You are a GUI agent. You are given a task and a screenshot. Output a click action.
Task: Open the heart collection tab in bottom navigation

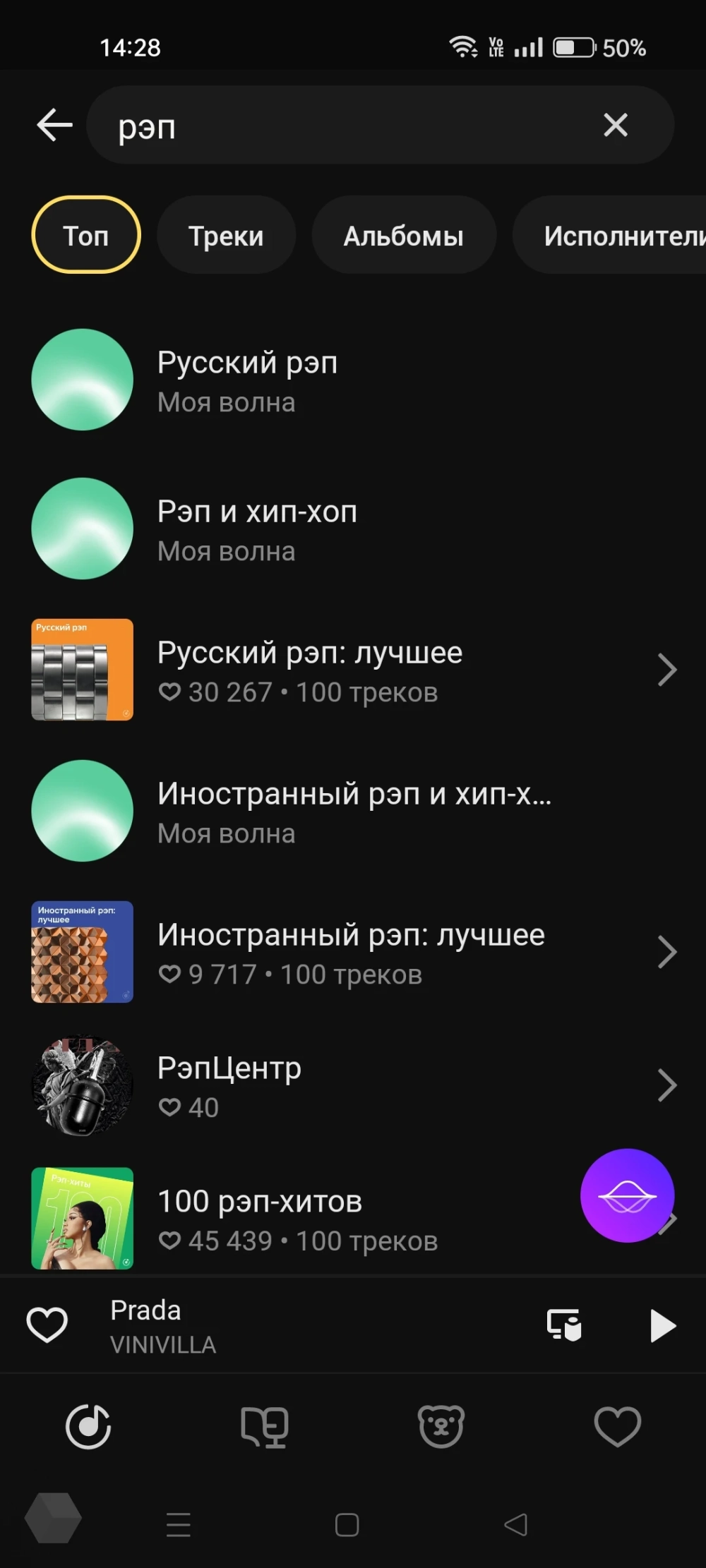click(618, 1426)
